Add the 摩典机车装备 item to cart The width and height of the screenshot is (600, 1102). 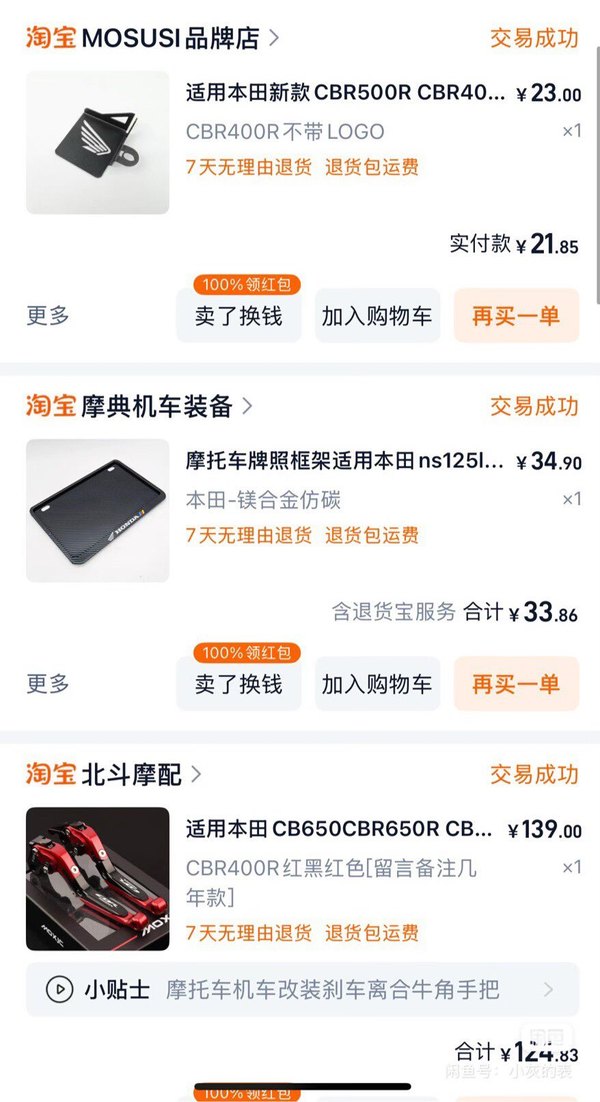pos(377,684)
